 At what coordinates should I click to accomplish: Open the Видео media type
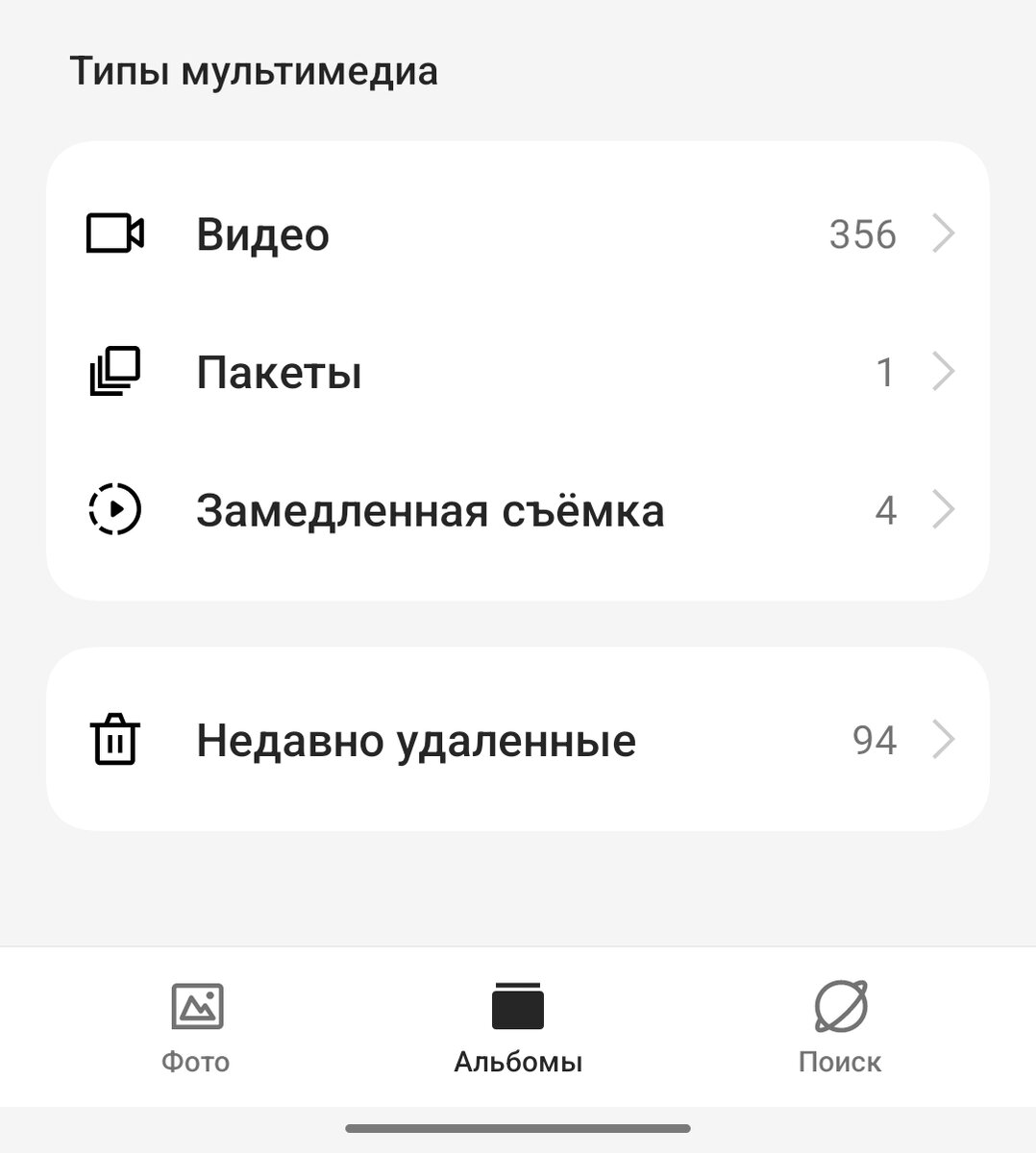pos(517,234)
